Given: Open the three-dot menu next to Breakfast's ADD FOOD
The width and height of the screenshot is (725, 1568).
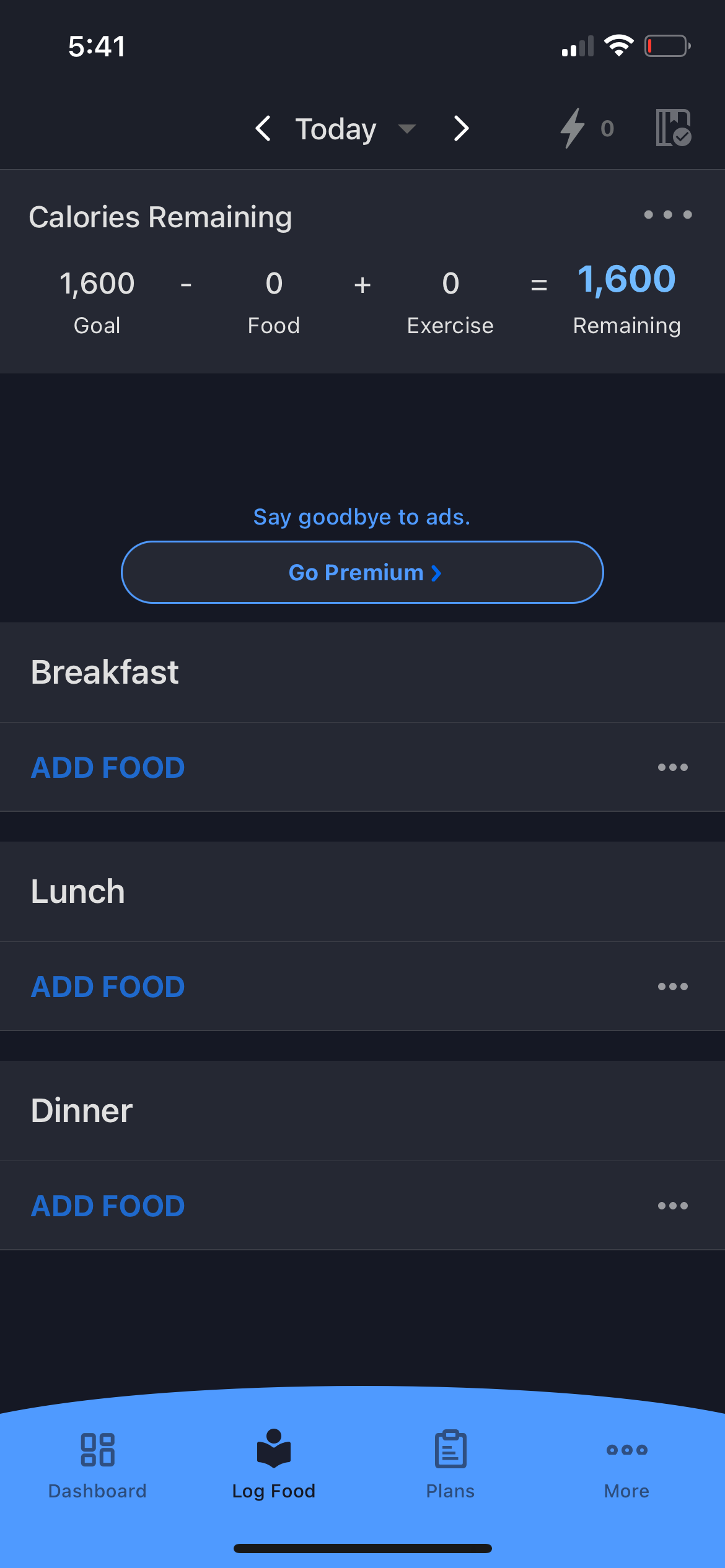Looking at the screenshot, I should (672, 767).
